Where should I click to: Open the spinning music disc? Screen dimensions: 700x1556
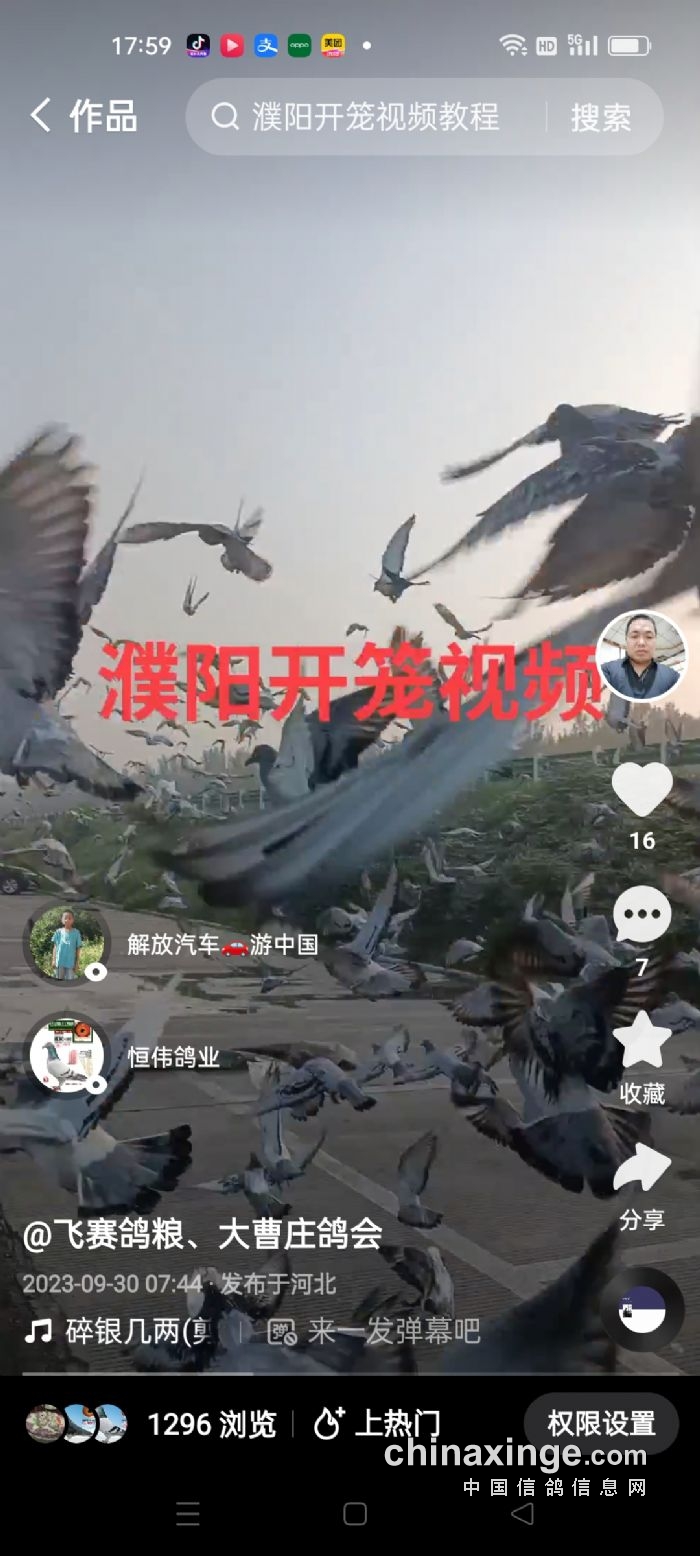click(x=641, y=1310)
